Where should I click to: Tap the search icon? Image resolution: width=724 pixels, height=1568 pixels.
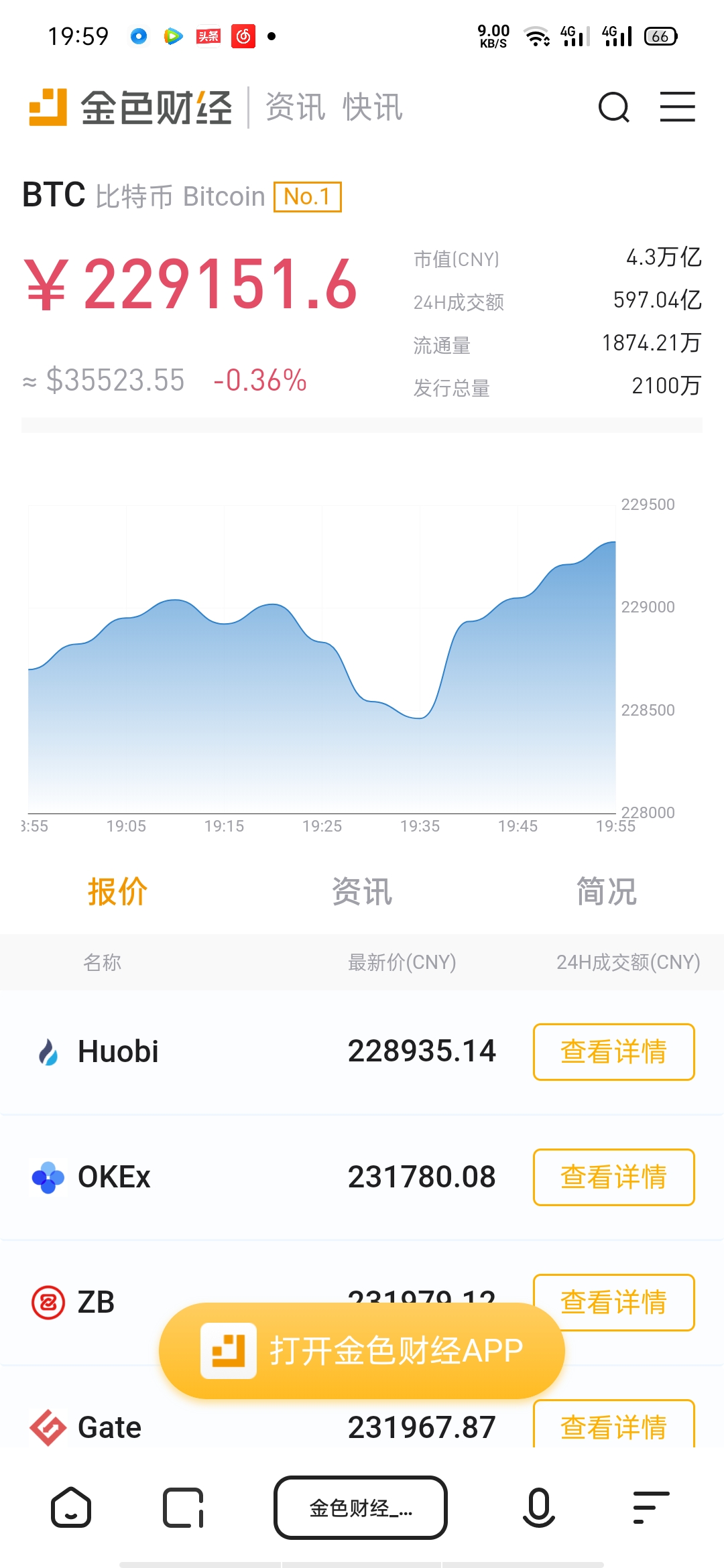614,107
